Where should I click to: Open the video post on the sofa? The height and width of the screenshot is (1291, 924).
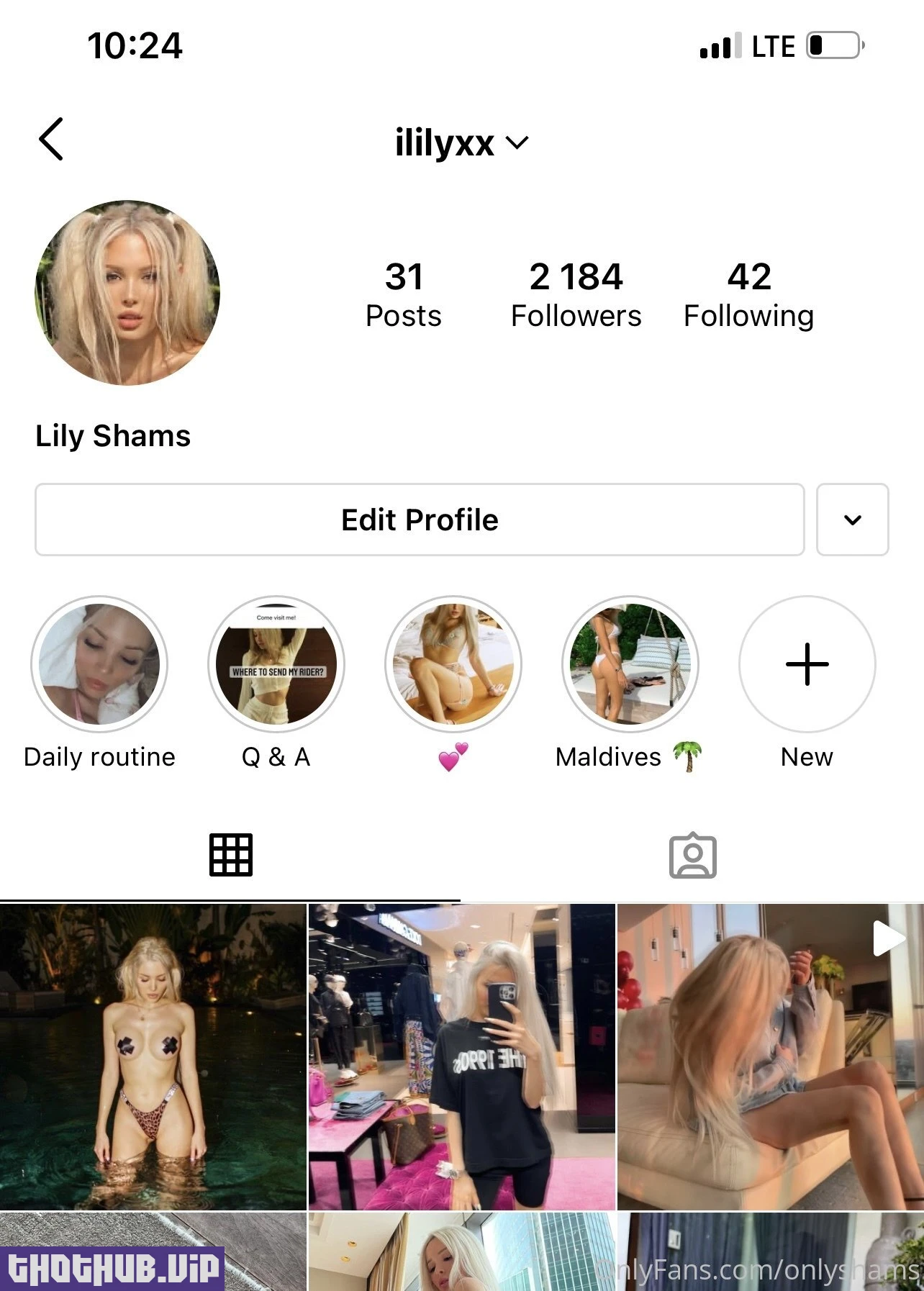[770, 1056]
